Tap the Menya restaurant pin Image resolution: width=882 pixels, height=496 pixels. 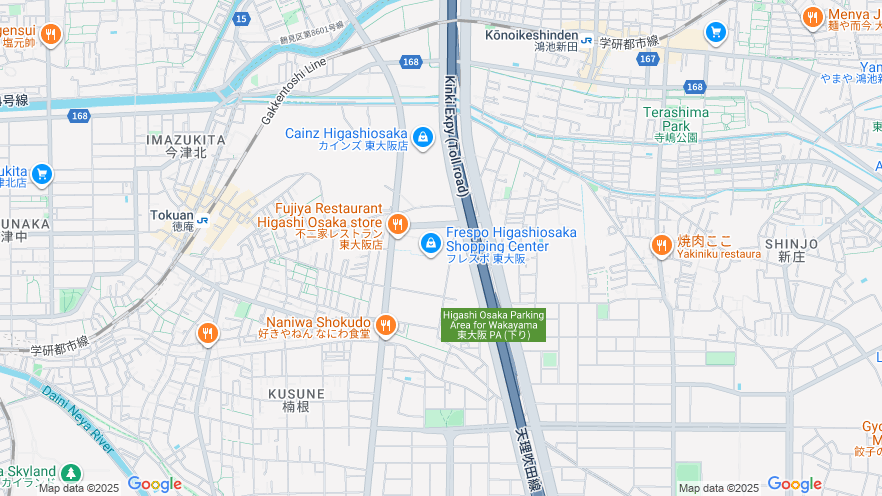pos(813,17)
